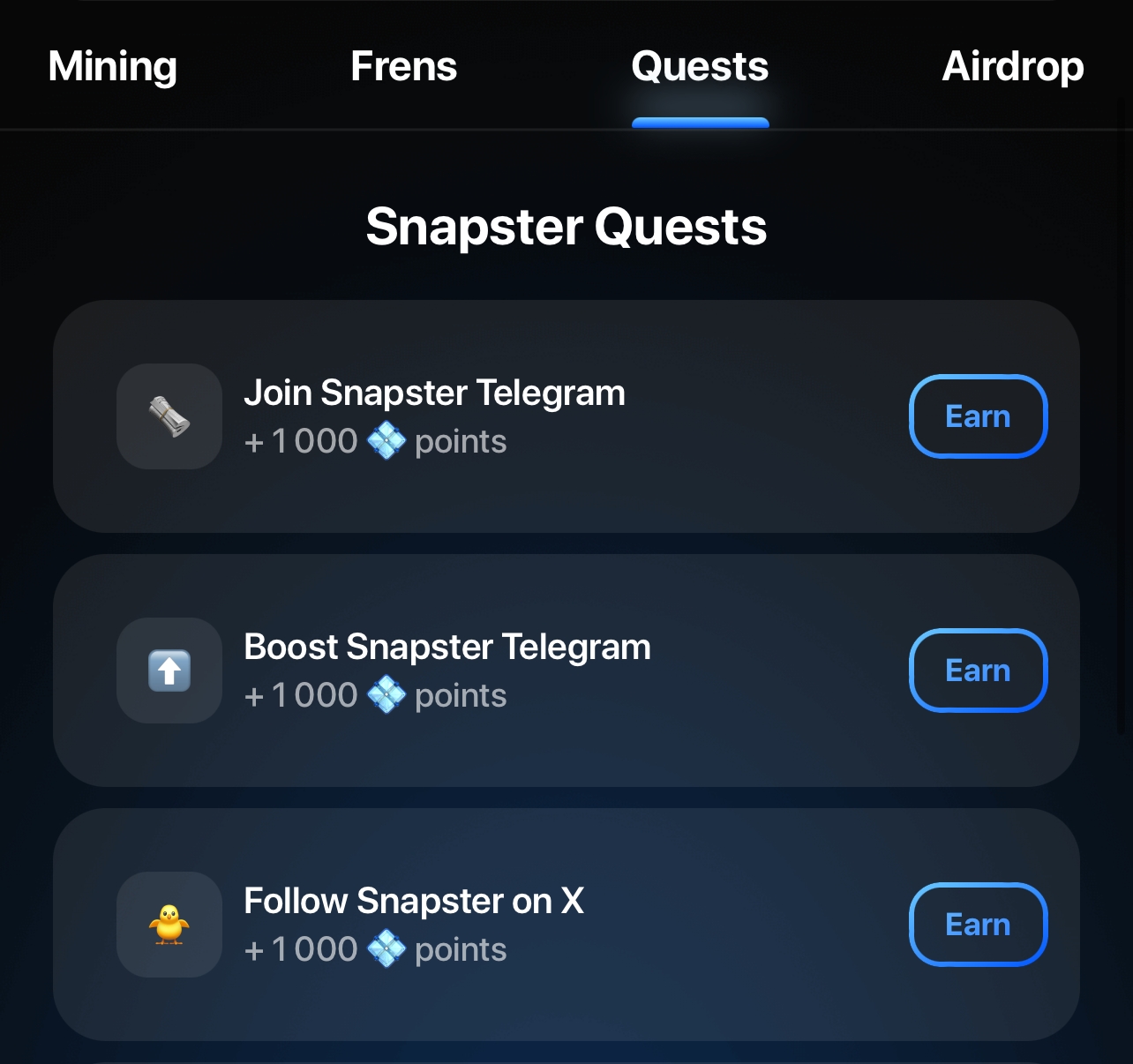
Task: Go to the Airdrop tab
Action: tap(1012, 67)
